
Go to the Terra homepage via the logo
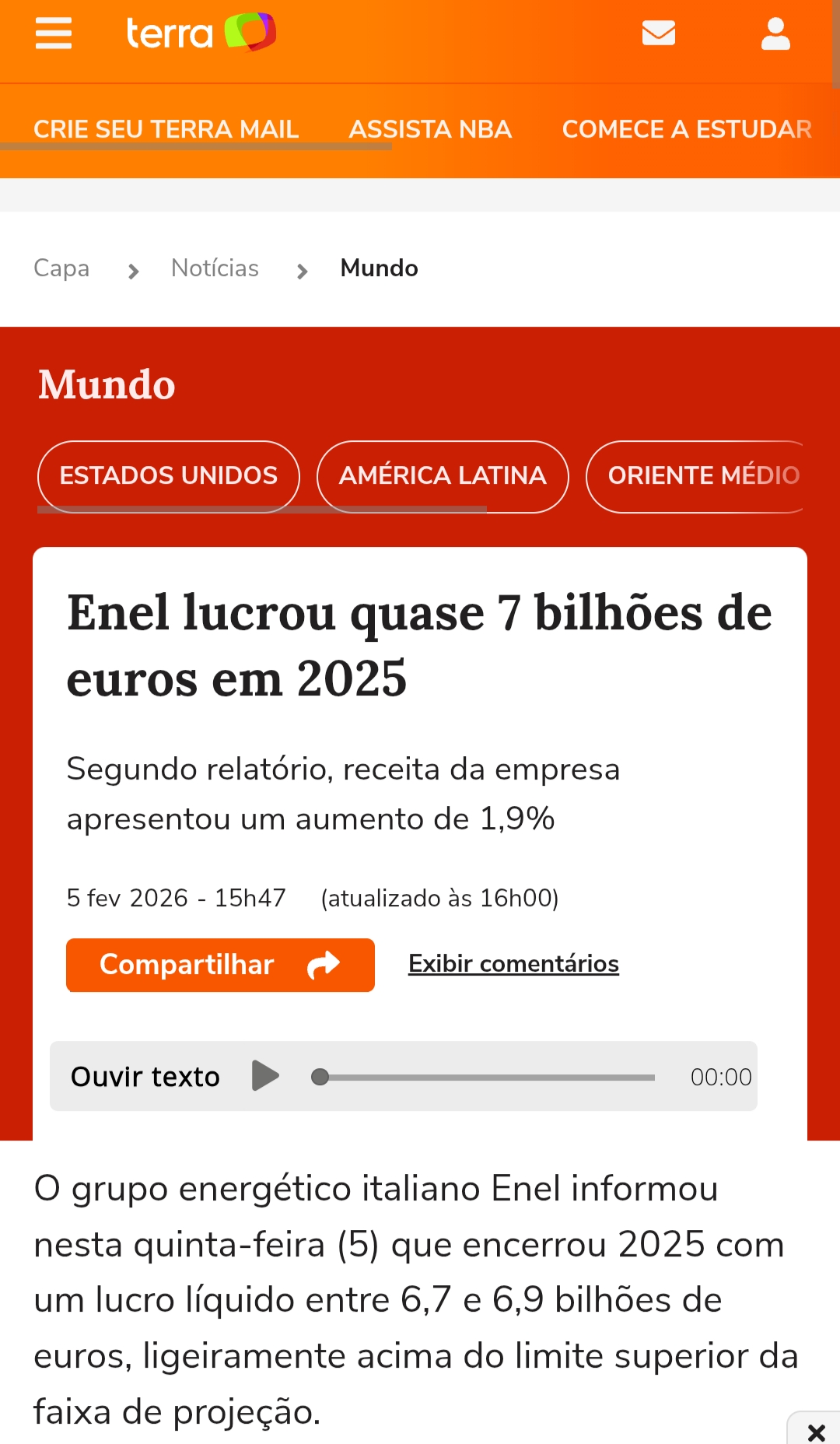point(201,33)
